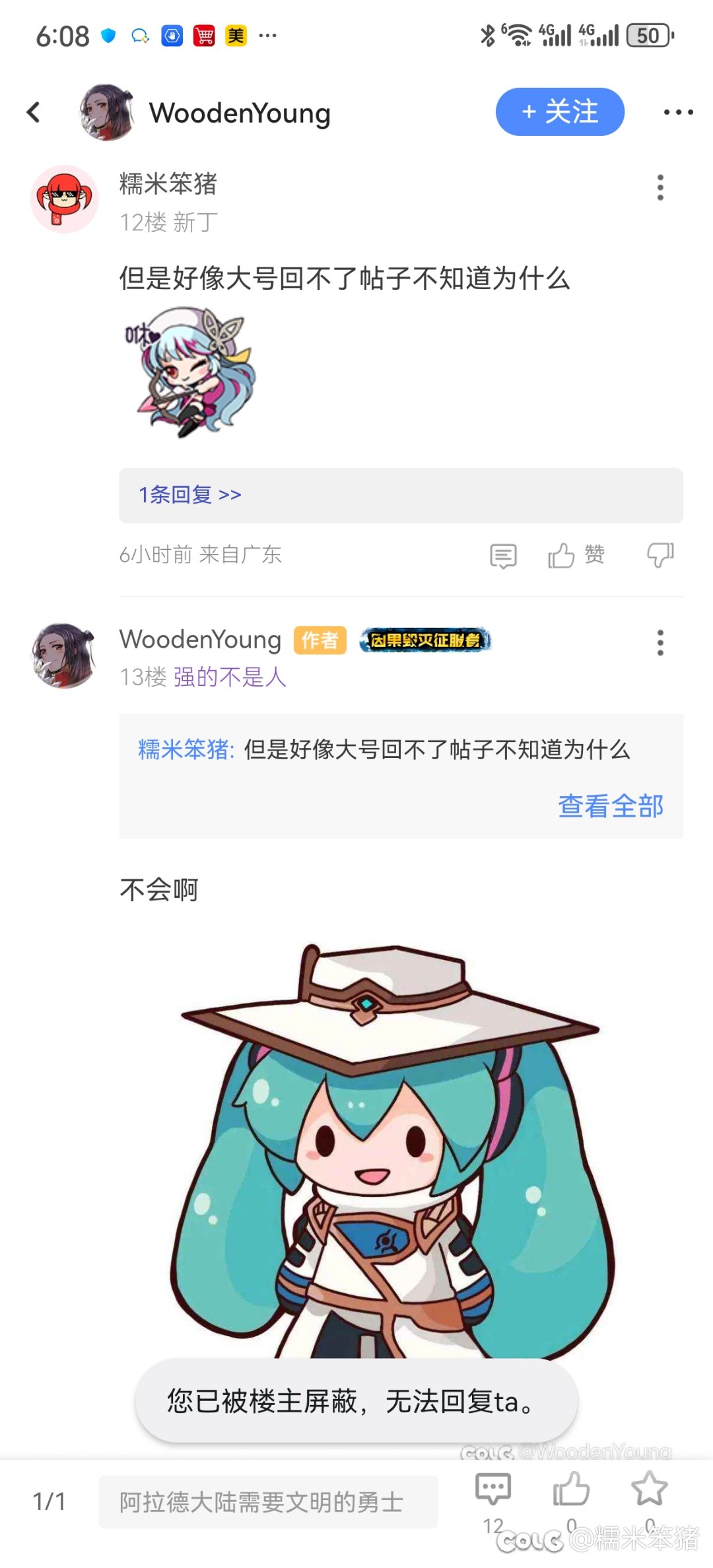
Task: Open options menu for 糯米笨猪's 12楼 comment
Action: (660, 187)
